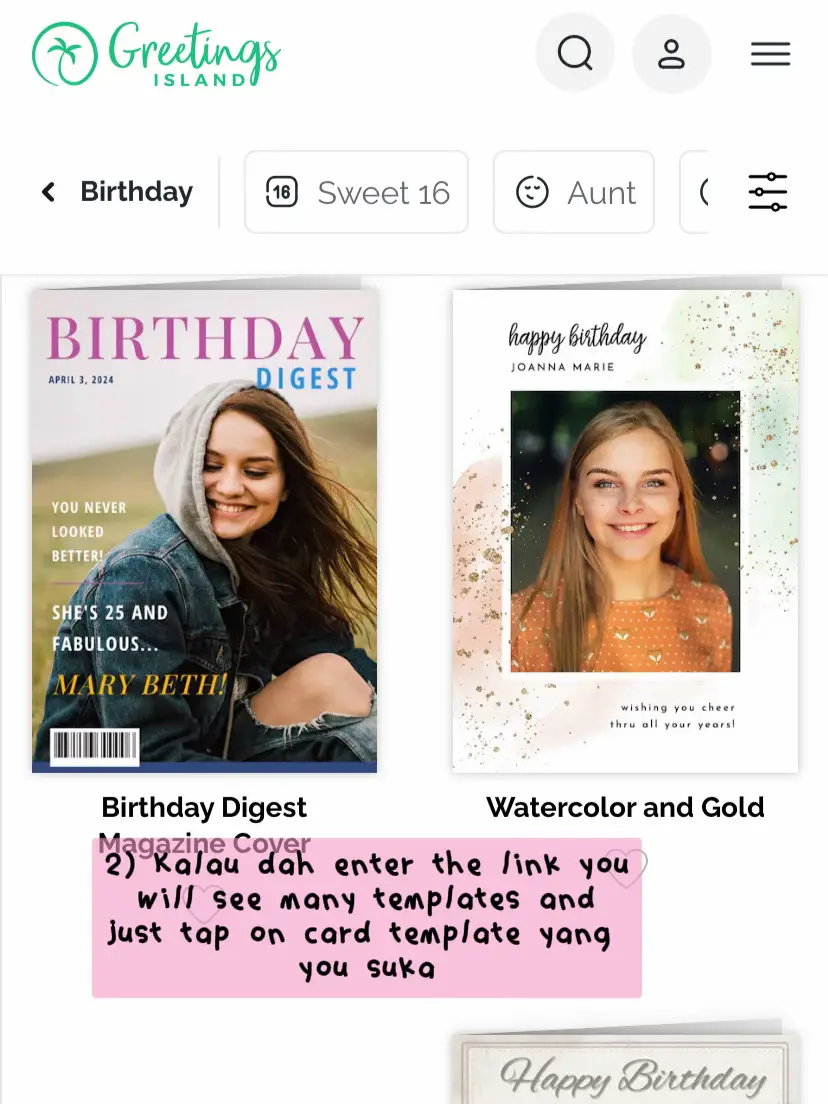Open the filter settings sliders

(x=768, y=192)
